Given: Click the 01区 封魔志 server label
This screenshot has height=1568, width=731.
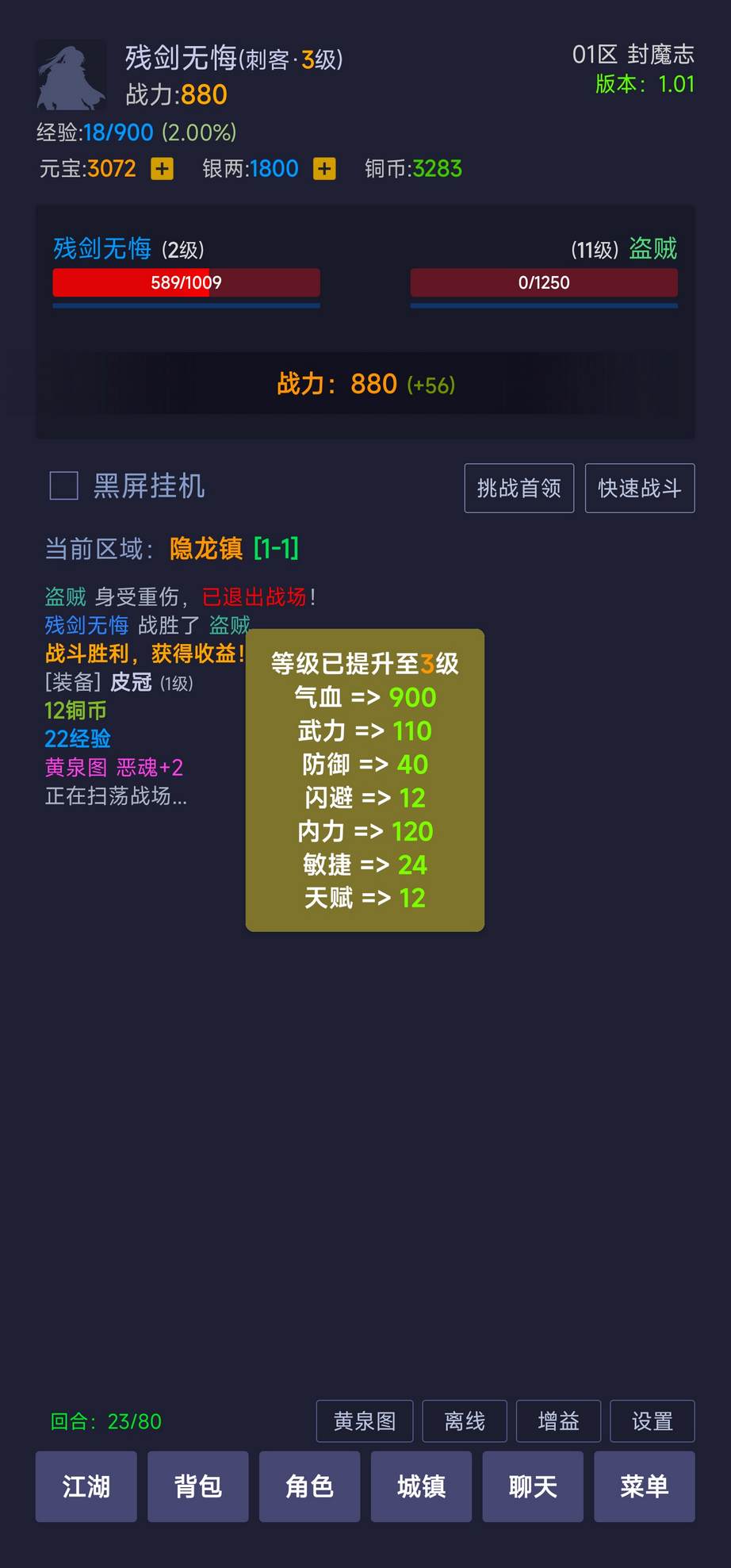Looking at the screenshot, I should [x=633, y=54].
